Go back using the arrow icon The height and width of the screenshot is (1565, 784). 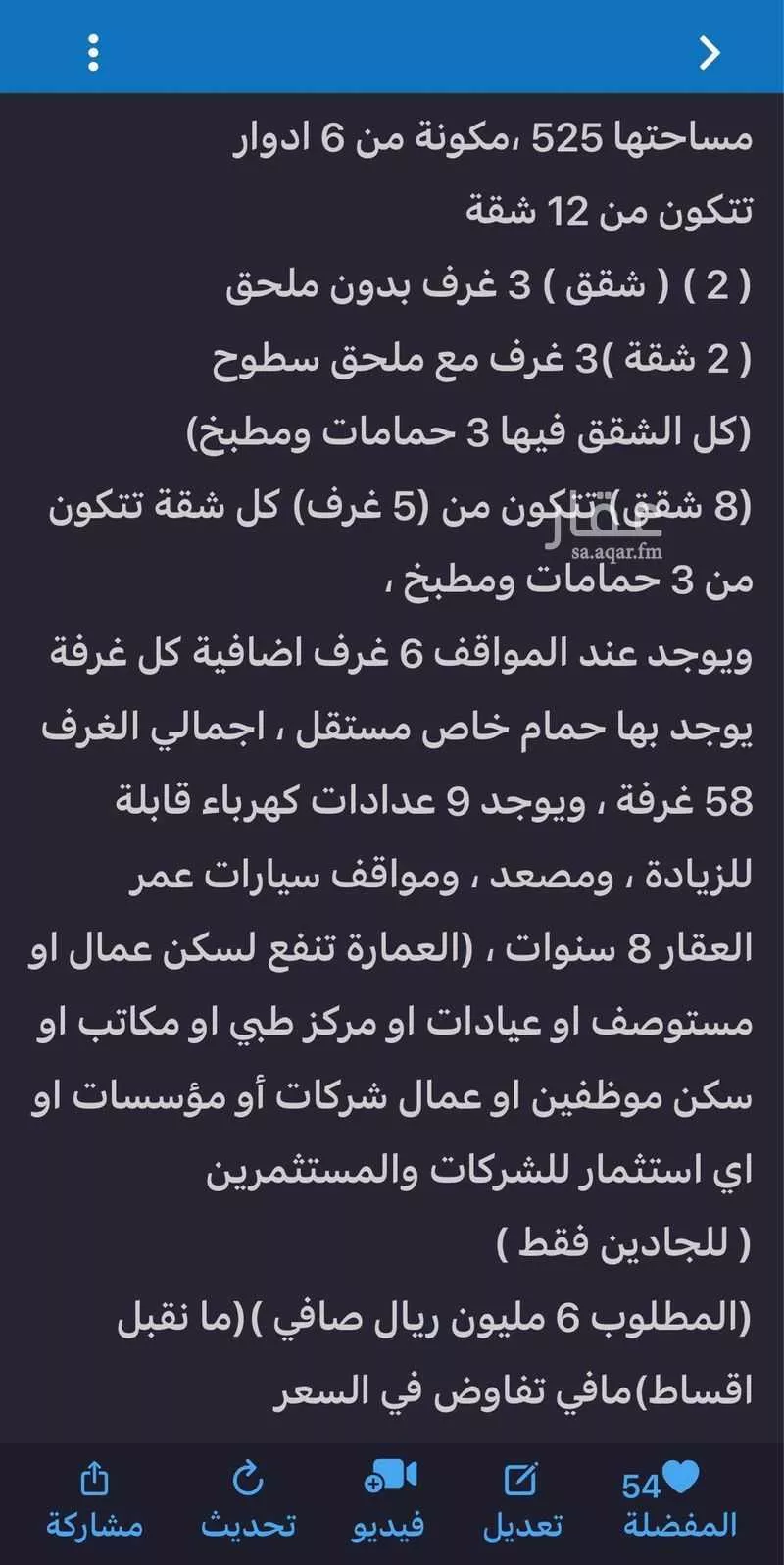click(x=710, y=53)
